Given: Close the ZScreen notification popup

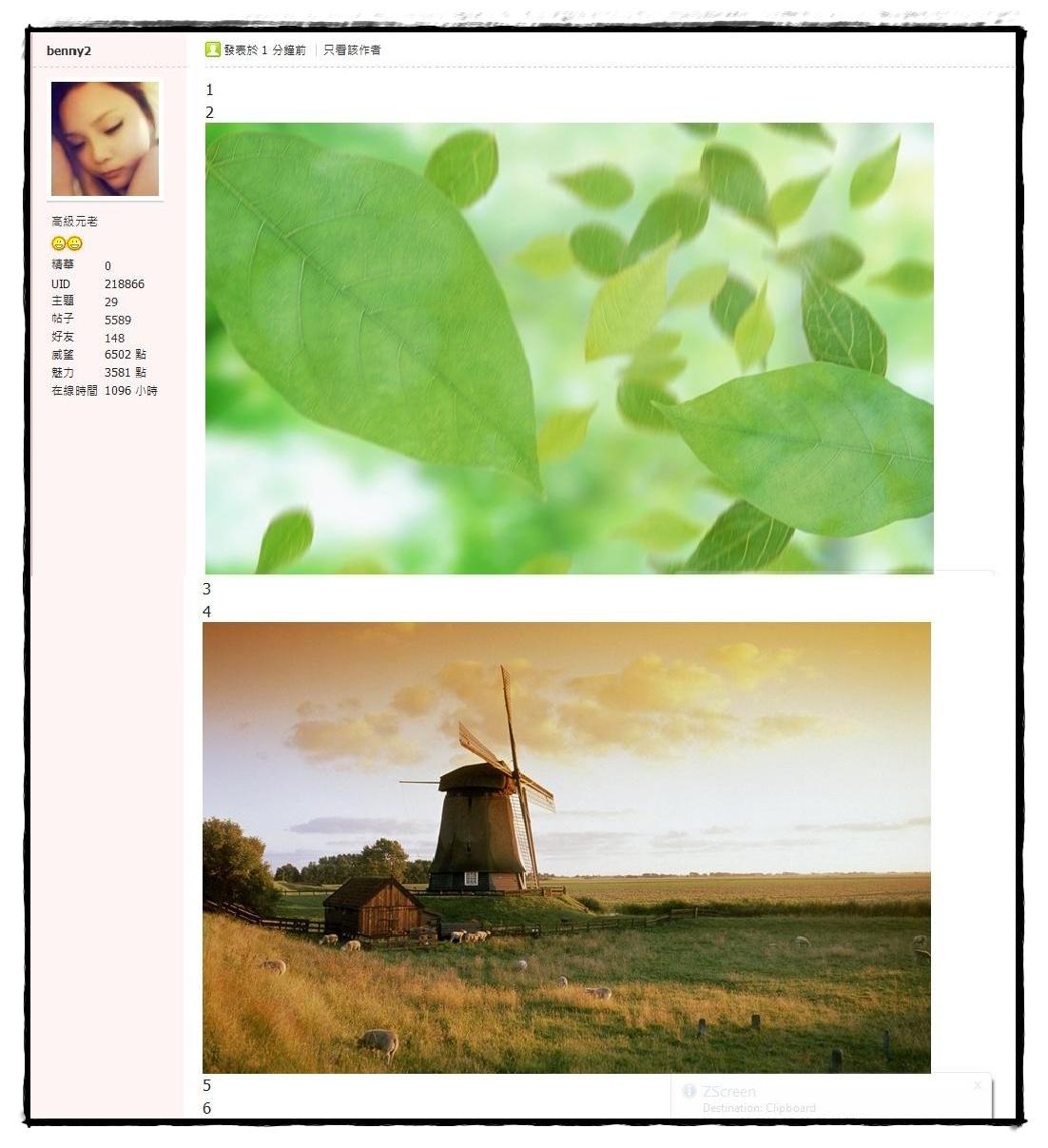Looking at the screenshot, I should [977, 1085].
